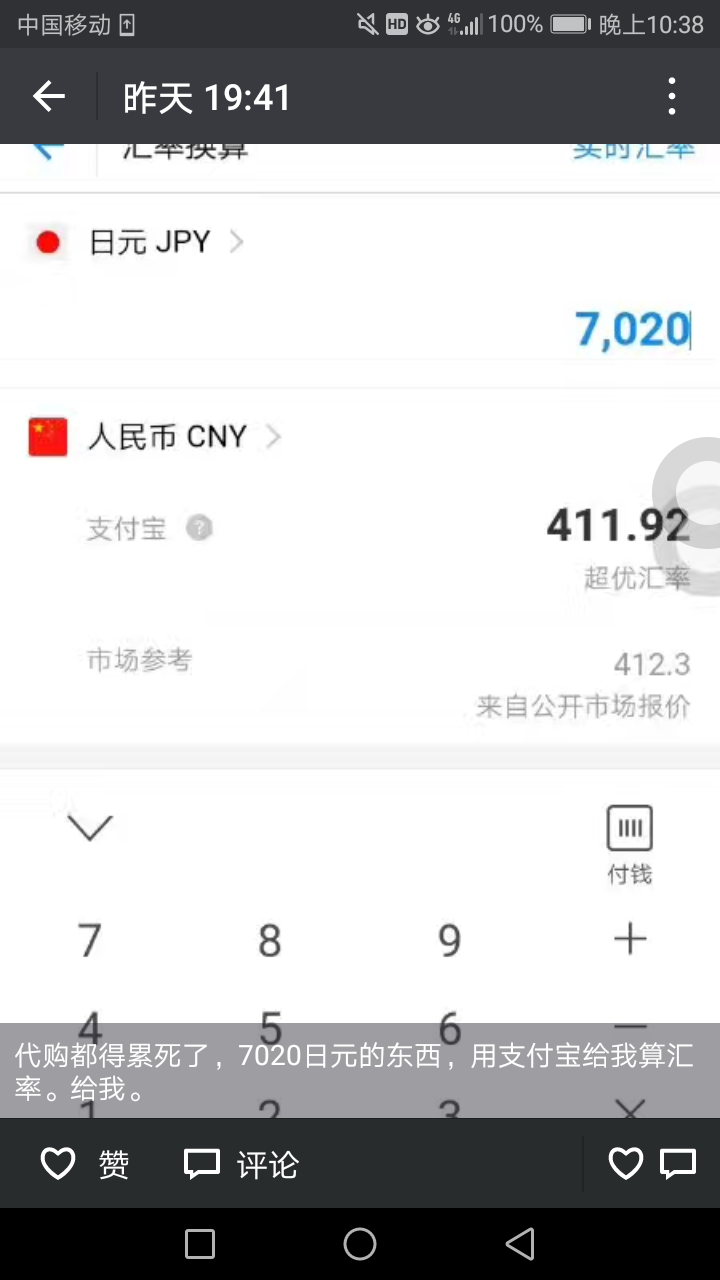Expand the 日元 JPY currency selector
The image size is (720, 1280).
236,242
